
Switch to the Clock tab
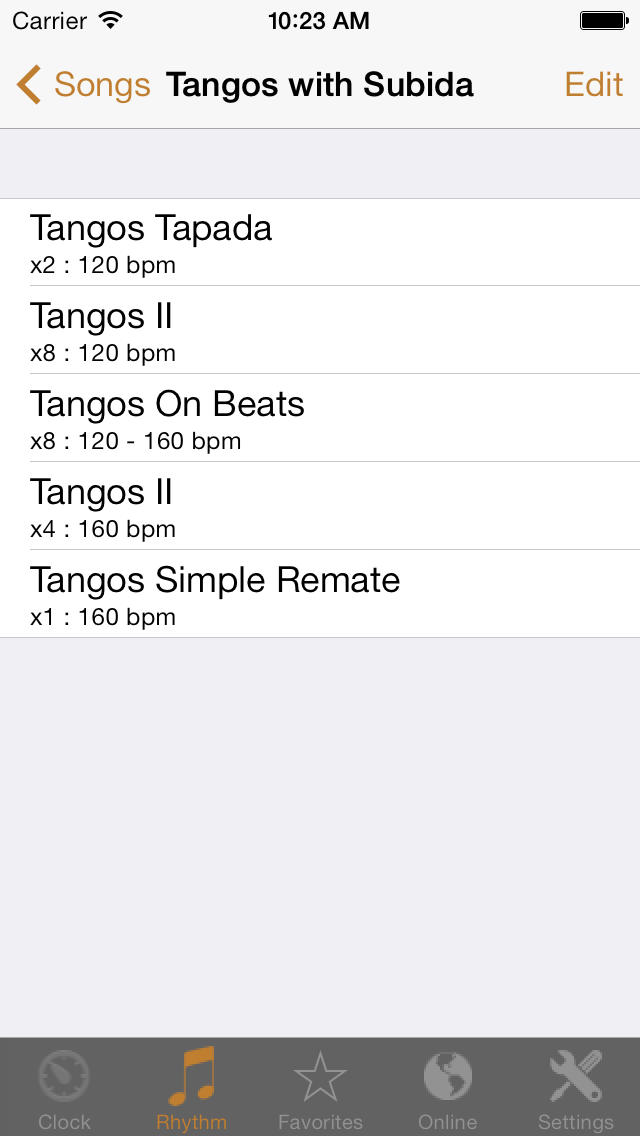[x=64, y=1087]
